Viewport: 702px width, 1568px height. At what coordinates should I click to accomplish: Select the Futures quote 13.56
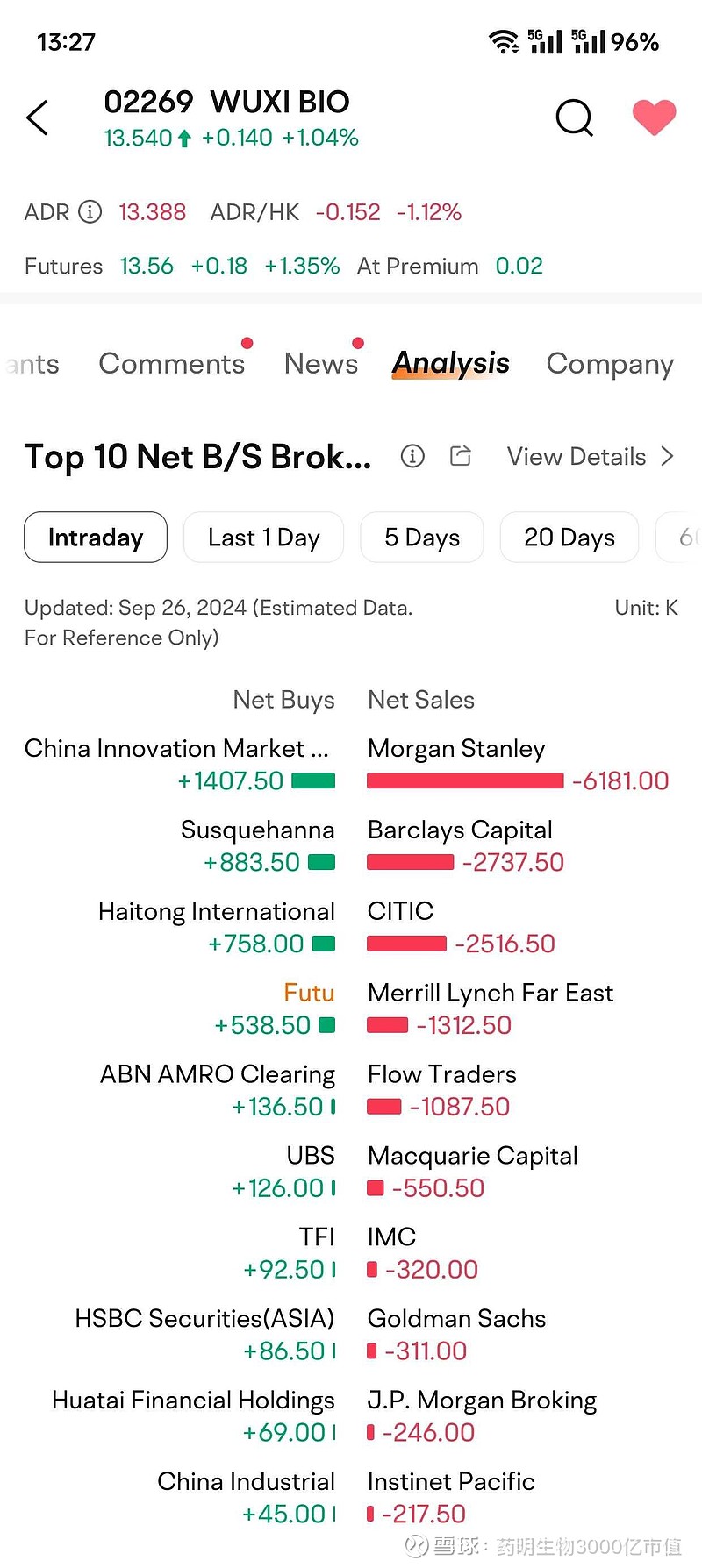click(147, 266)
